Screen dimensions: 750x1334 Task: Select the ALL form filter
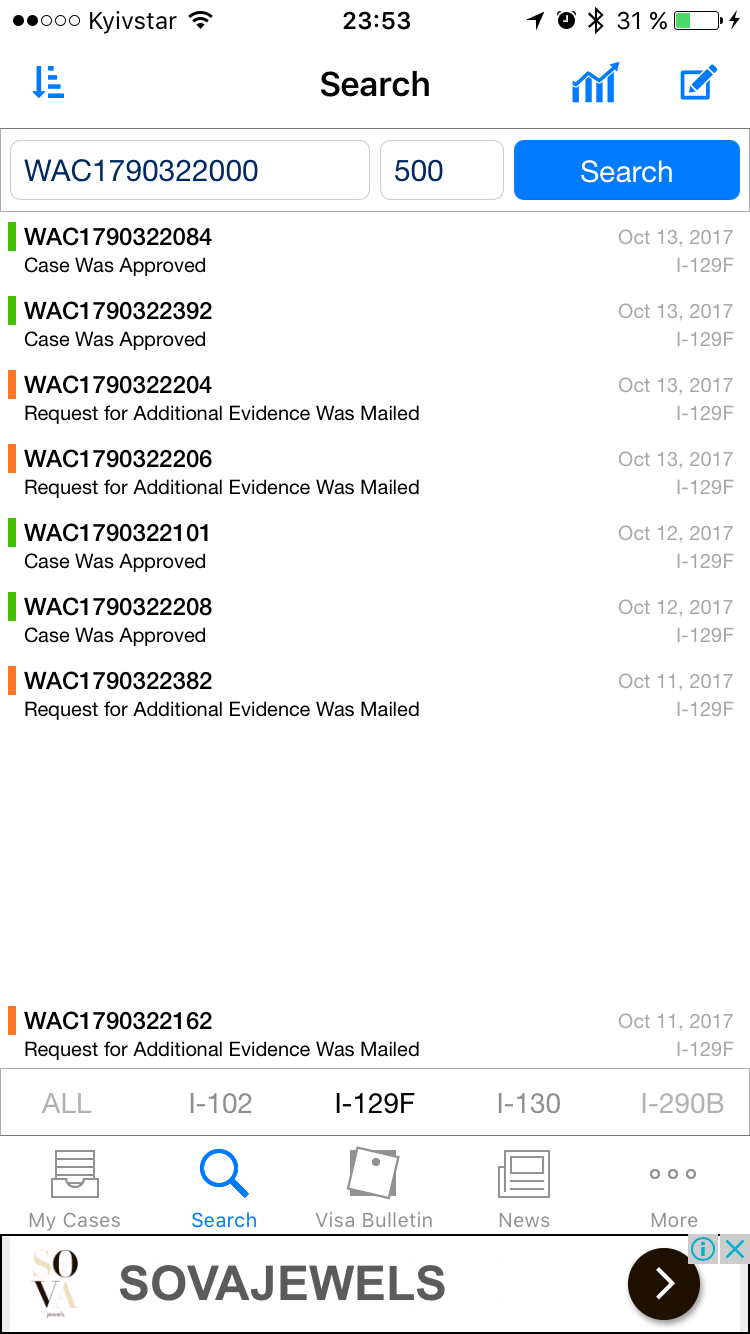[67, 1103]
